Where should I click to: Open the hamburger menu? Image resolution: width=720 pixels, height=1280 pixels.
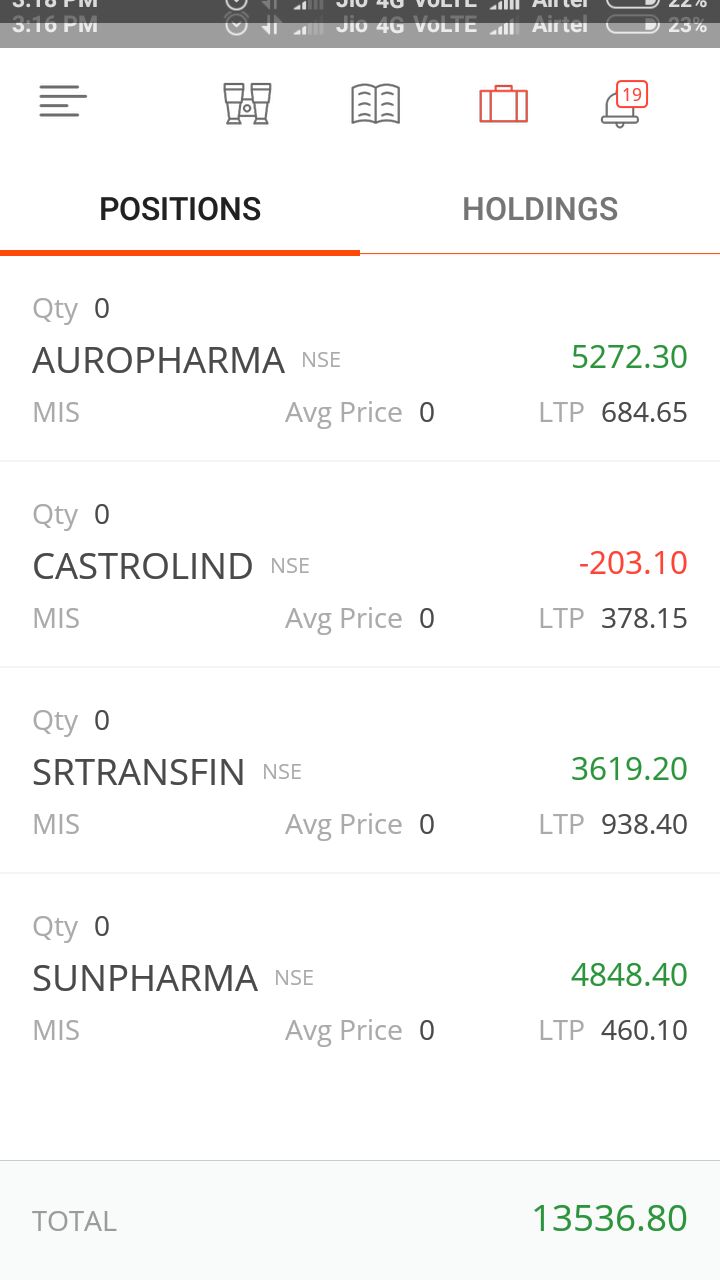pos(63,102)
